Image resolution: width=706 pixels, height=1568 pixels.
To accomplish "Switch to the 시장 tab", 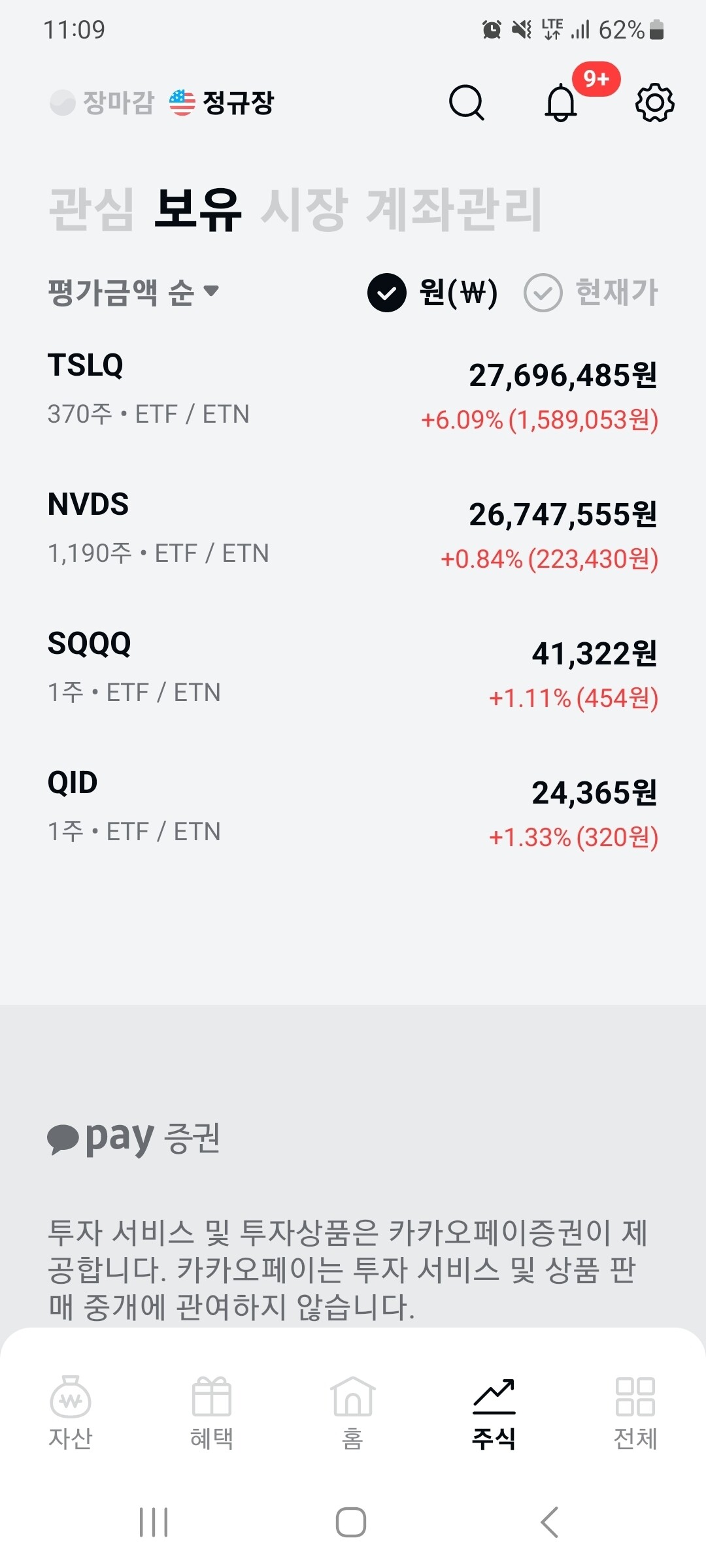I will pos(304,209).
